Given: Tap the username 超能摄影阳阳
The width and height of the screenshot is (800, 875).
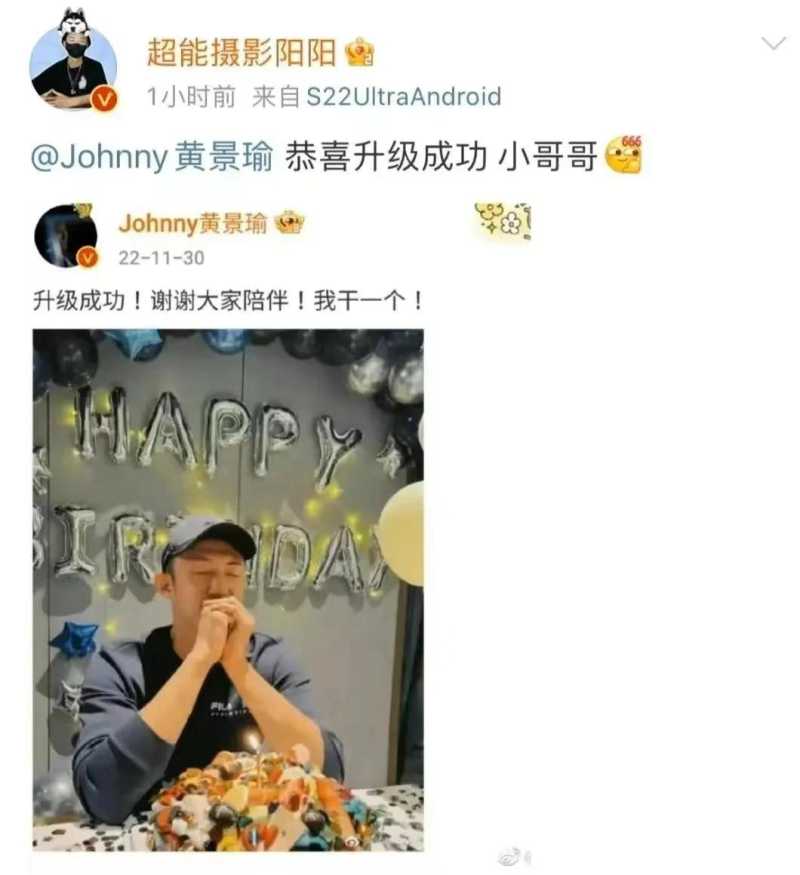Looking at the screenshot, I should (244, 52).
